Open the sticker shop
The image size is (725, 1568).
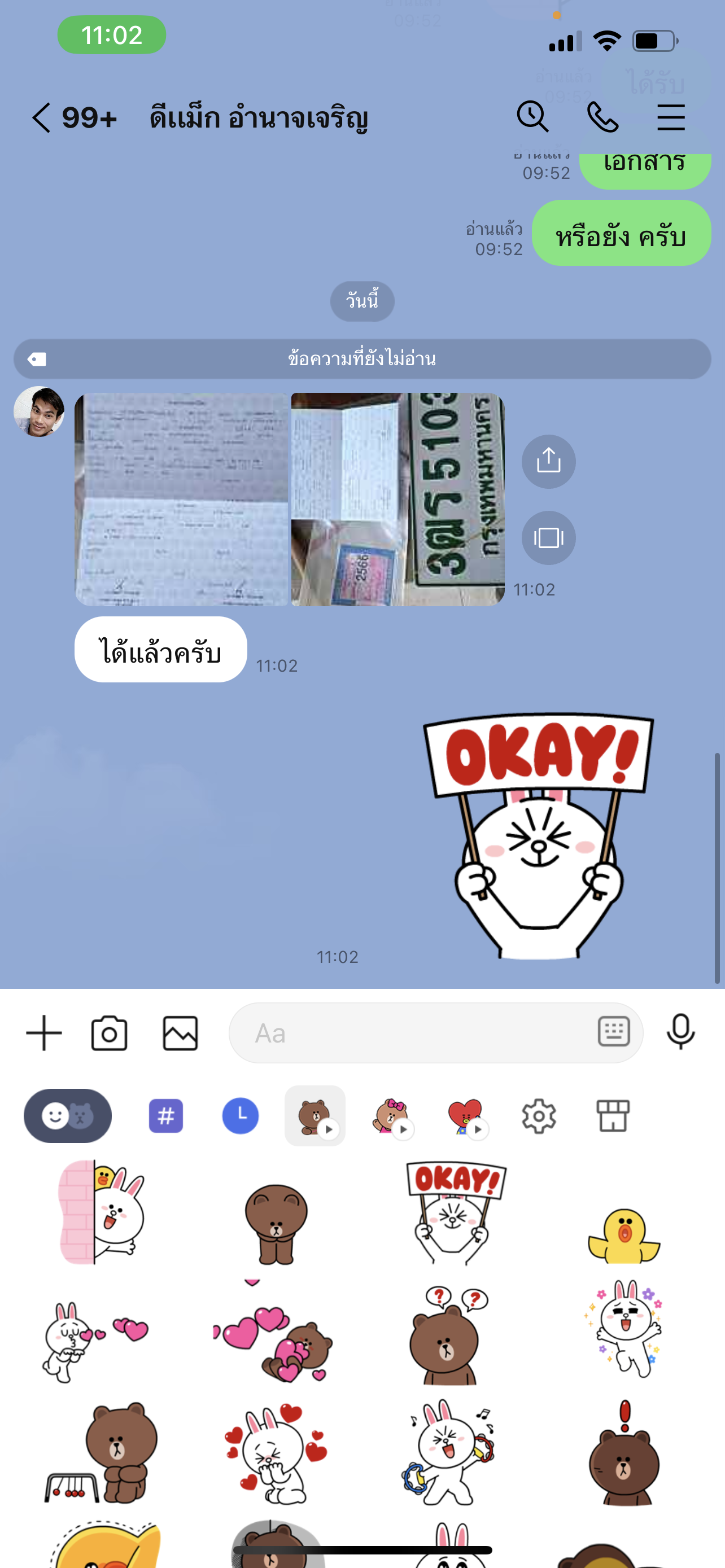coord(613,1116)
